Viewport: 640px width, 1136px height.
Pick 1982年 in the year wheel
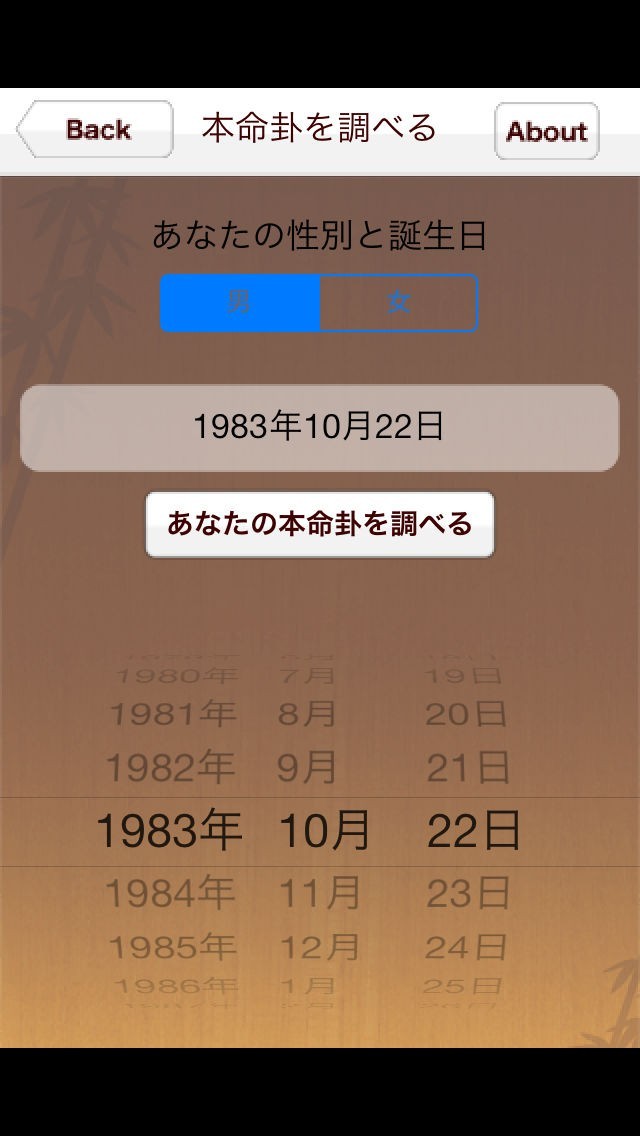[x=170, y=768]
